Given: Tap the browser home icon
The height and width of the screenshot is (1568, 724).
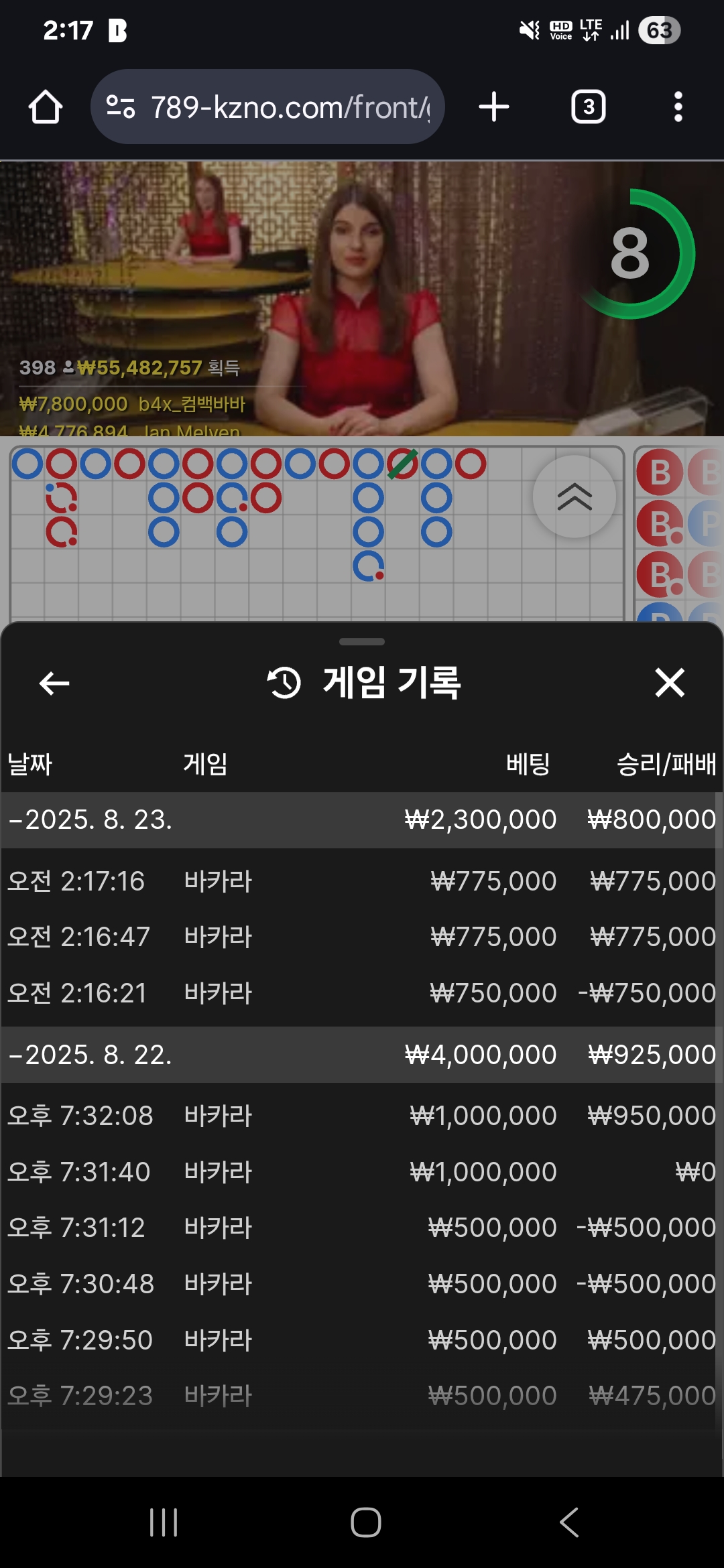Looking at the screenshot, I should (46, 107).
